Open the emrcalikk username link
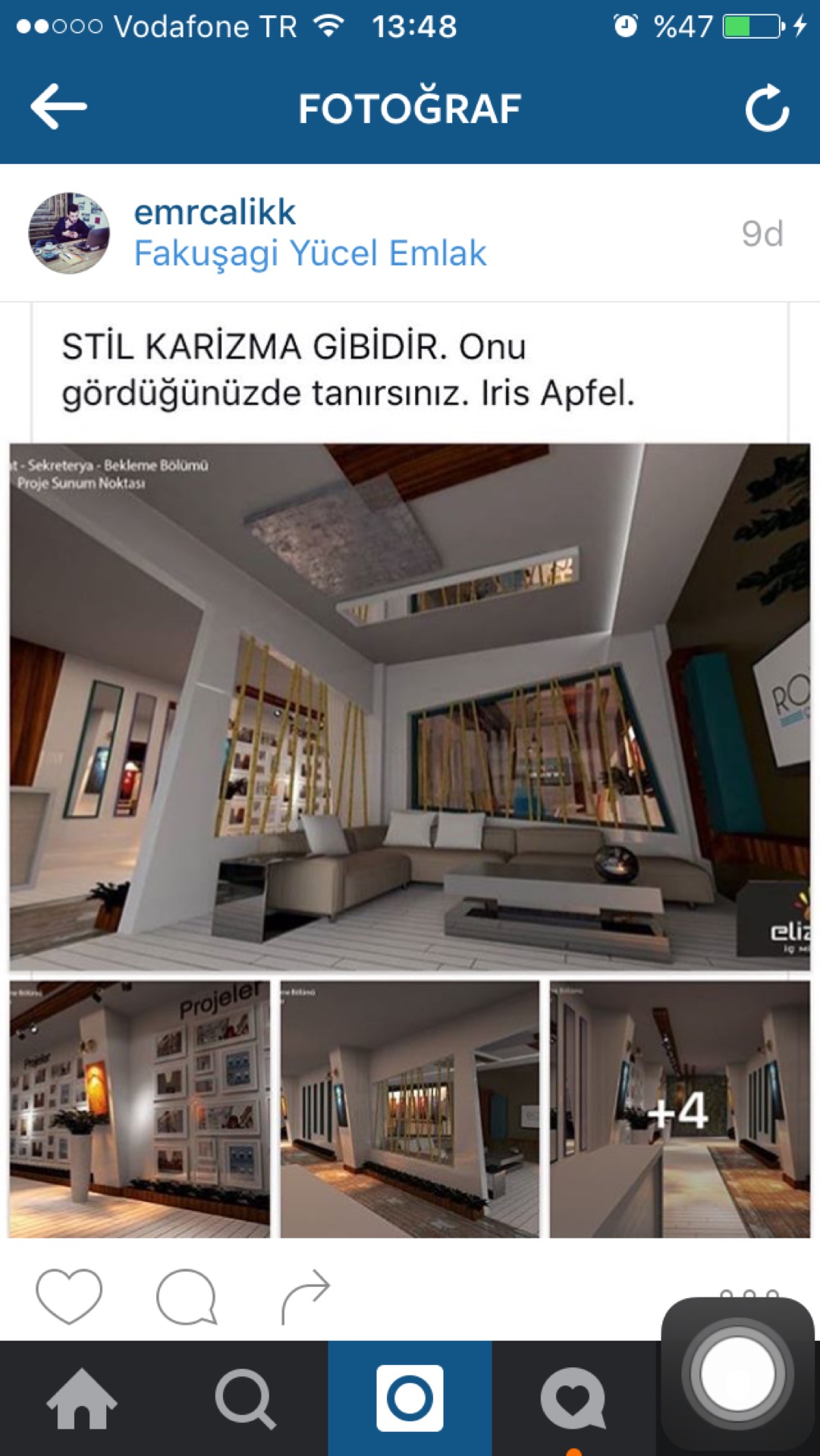The width and height of the screenshot is (820, 1456). [x=215, y=212]
